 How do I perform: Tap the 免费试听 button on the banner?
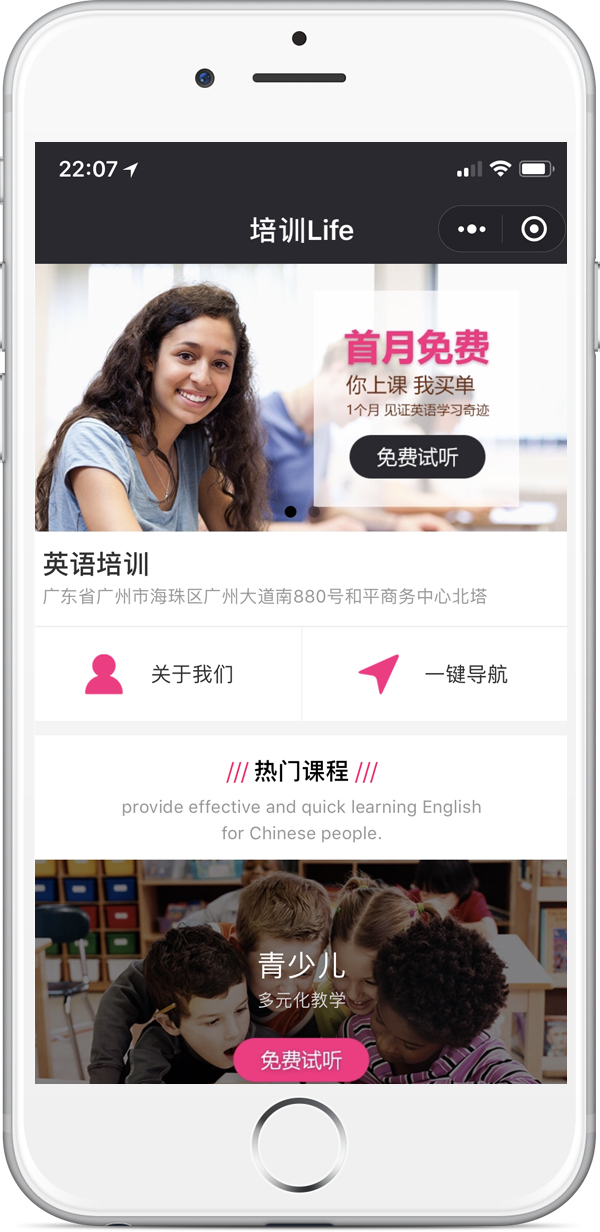417,458
